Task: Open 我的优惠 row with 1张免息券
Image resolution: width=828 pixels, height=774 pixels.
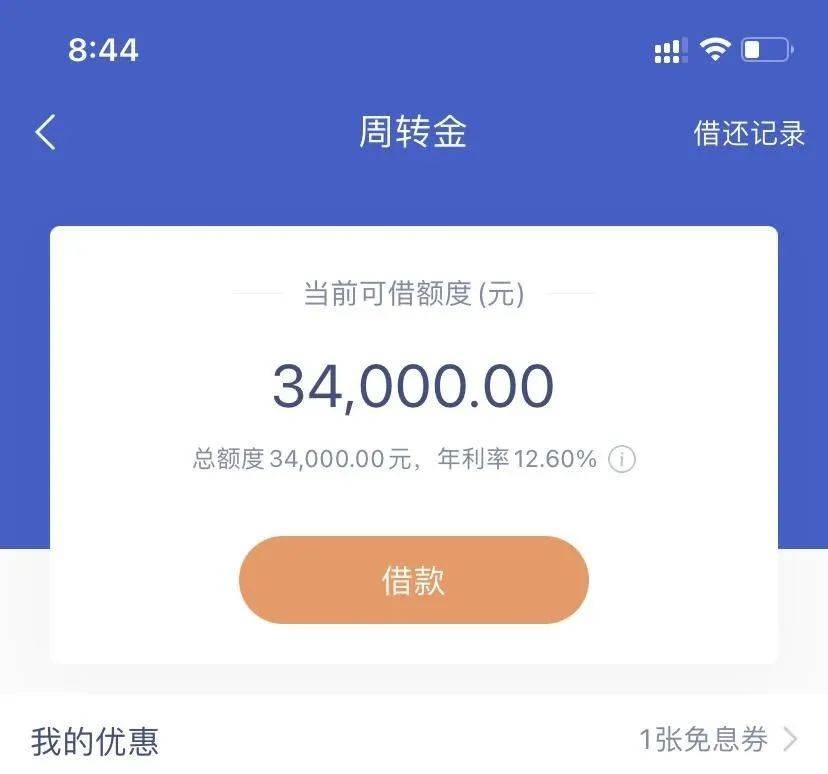Action: 414,740
